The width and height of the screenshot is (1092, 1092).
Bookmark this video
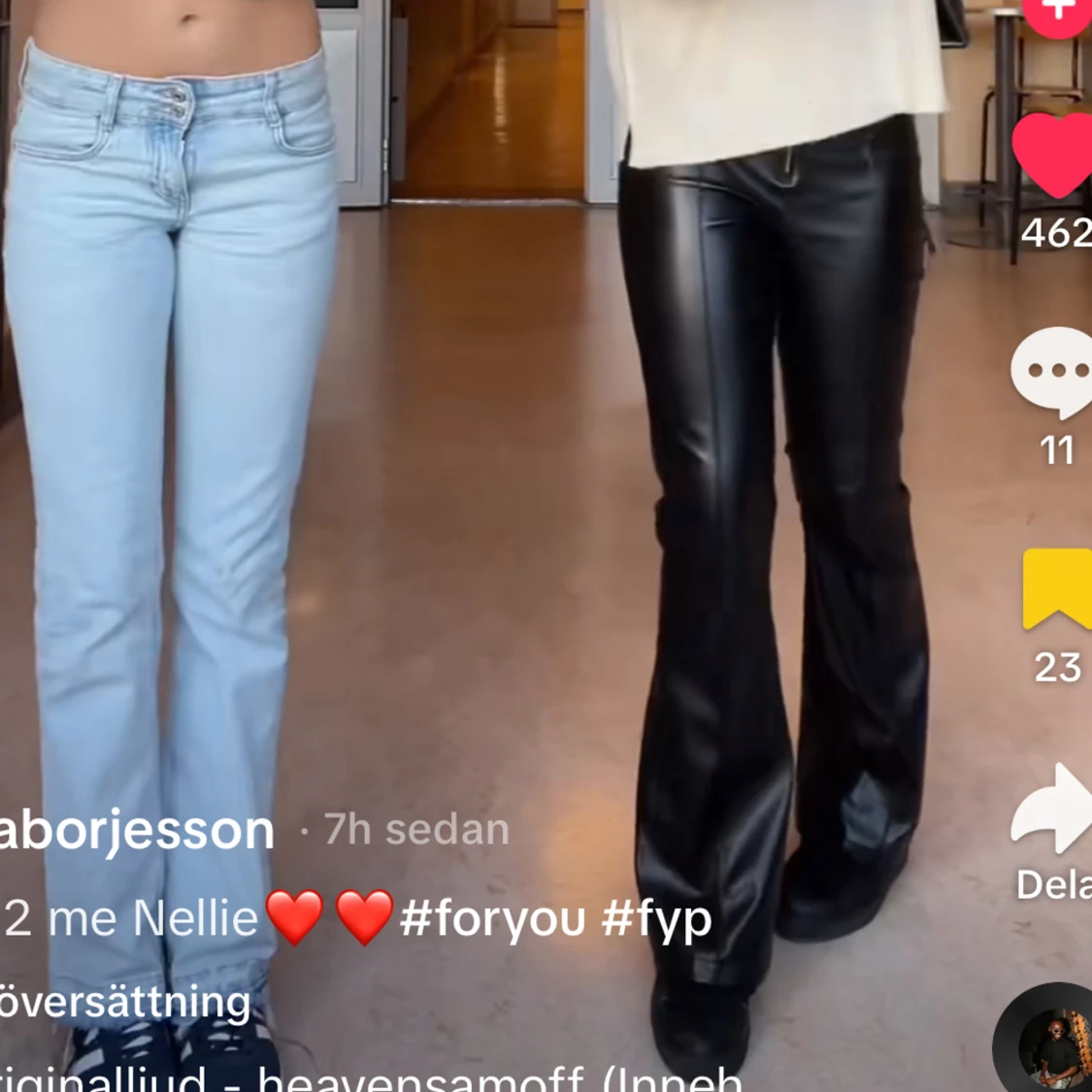click(1057, 589)
